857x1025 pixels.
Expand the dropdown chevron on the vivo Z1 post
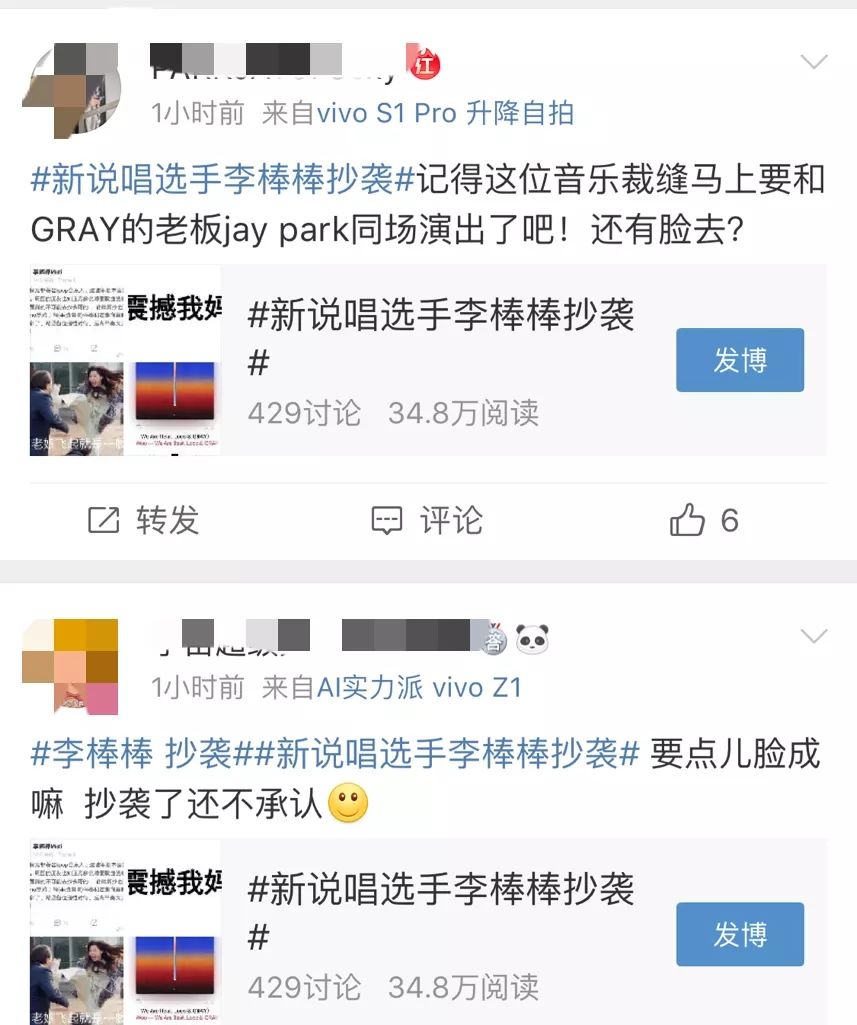814,637
